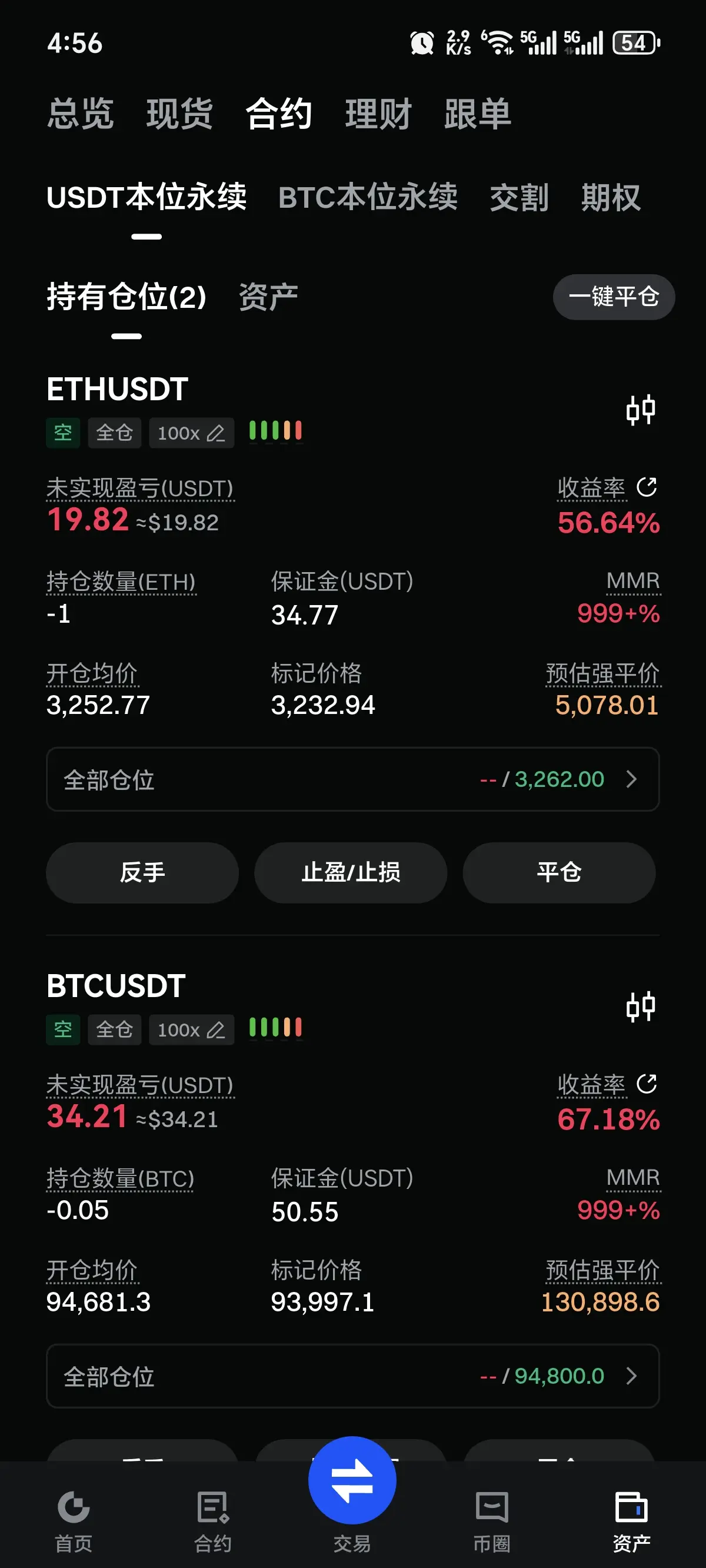Switch to the 总览 tab
Screen dimensions: 706x1568
81,114
